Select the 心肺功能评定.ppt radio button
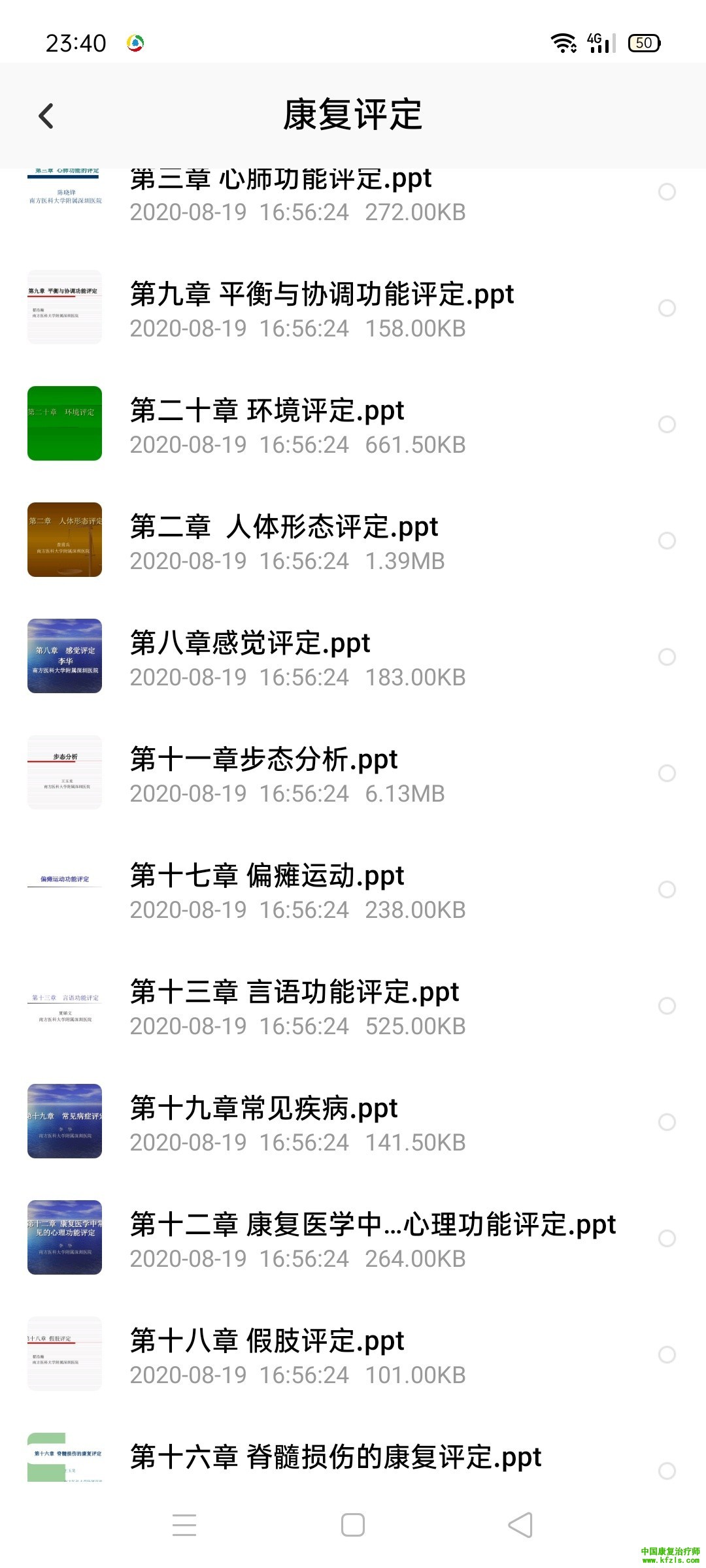This screenshot has width=706, height=1568. (x=667, y=191)
